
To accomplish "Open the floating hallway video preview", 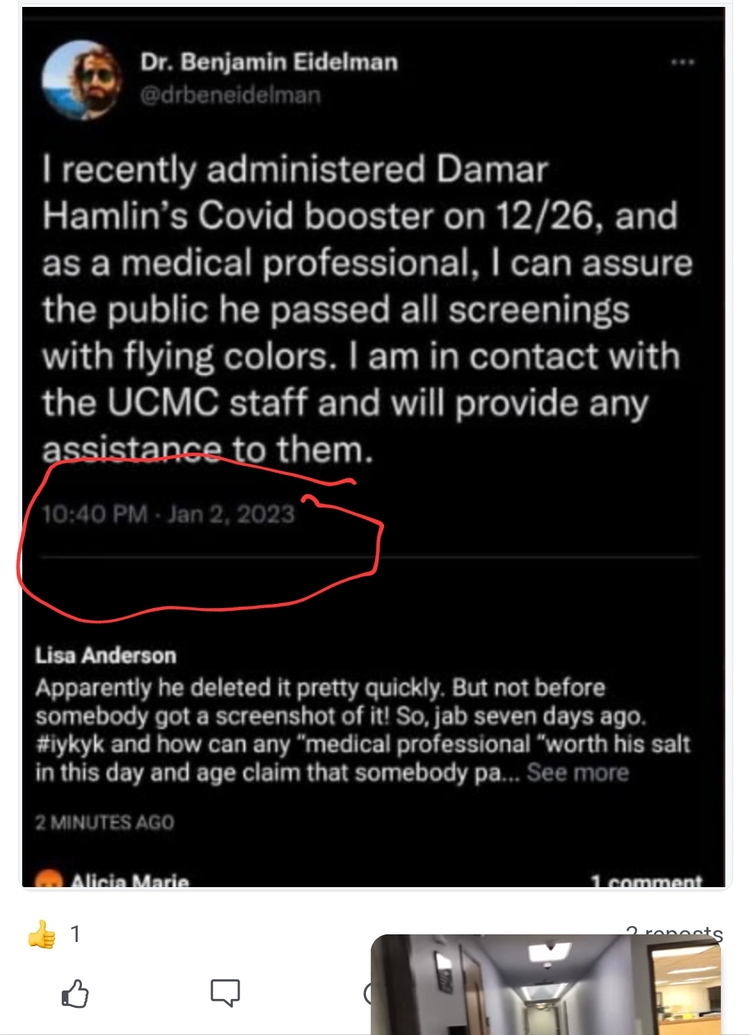I will point(547,985).
